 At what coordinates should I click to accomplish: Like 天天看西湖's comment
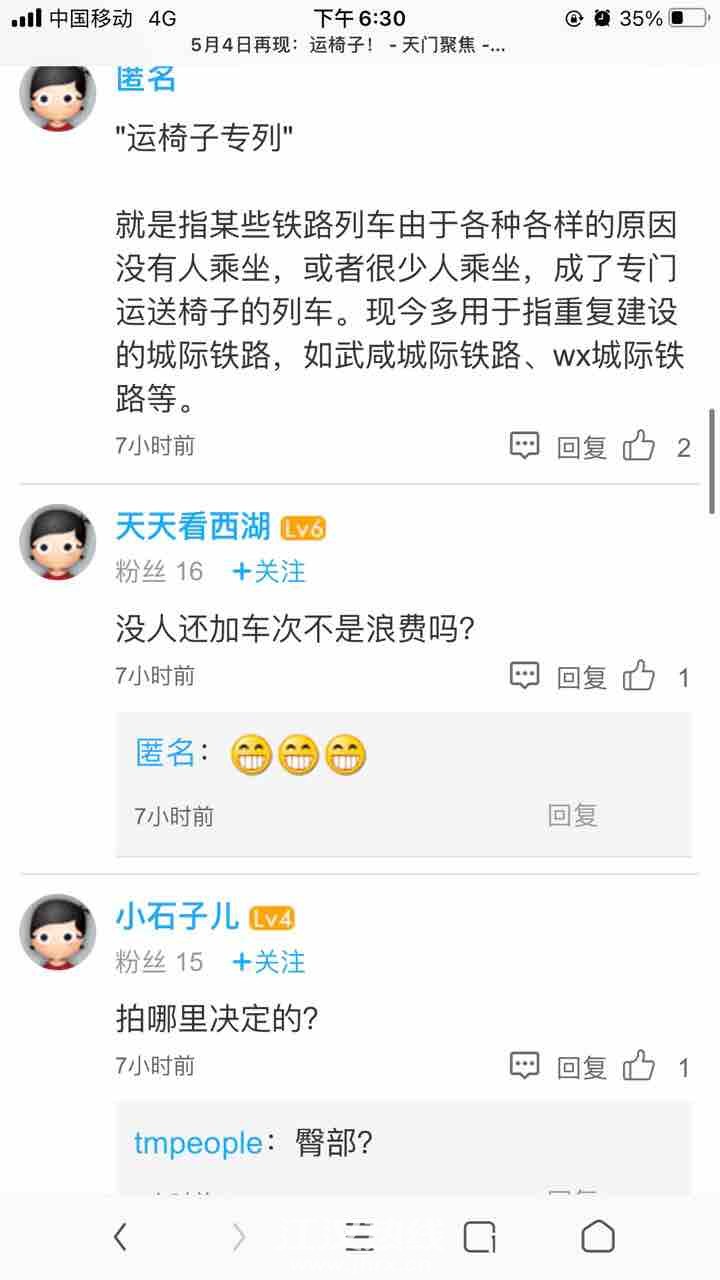[x=640, y=676]
